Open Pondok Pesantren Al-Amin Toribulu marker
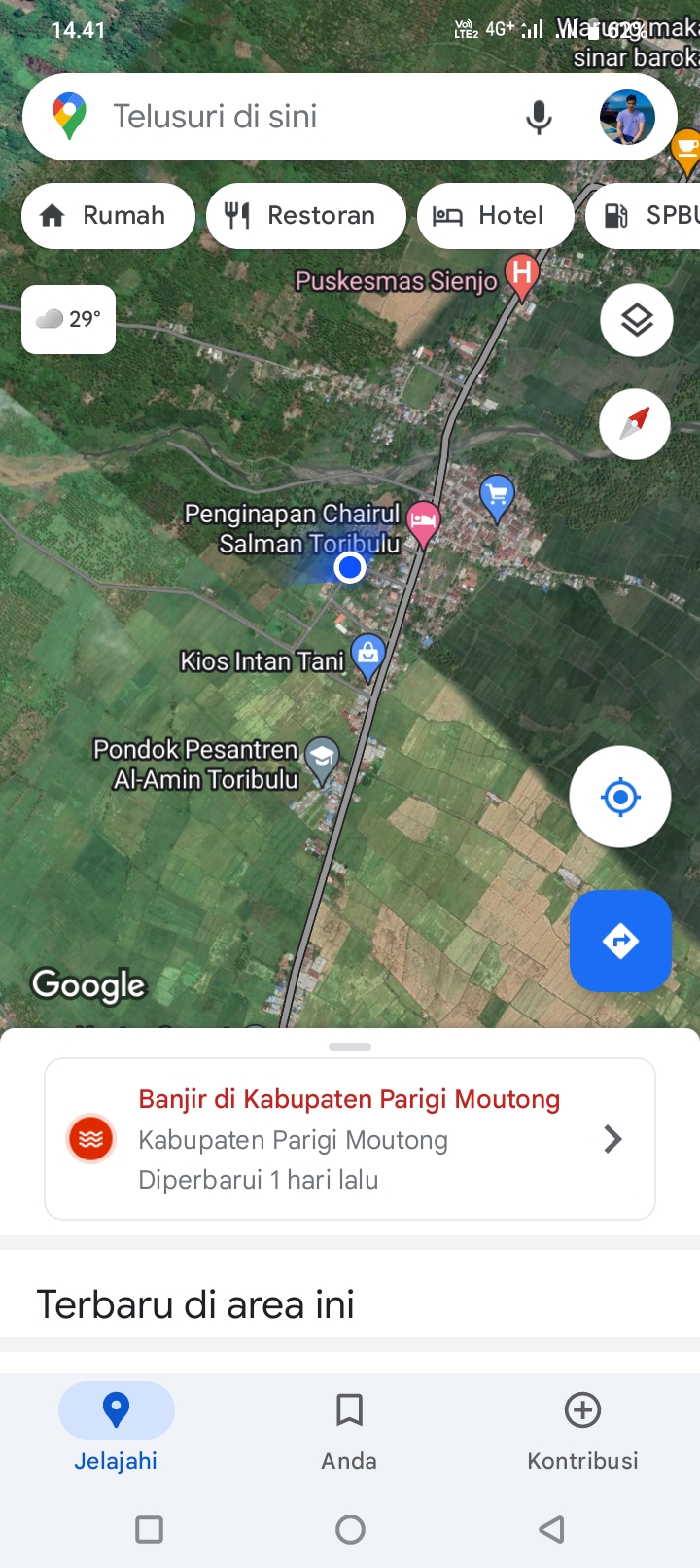 [x=322, y=760]
